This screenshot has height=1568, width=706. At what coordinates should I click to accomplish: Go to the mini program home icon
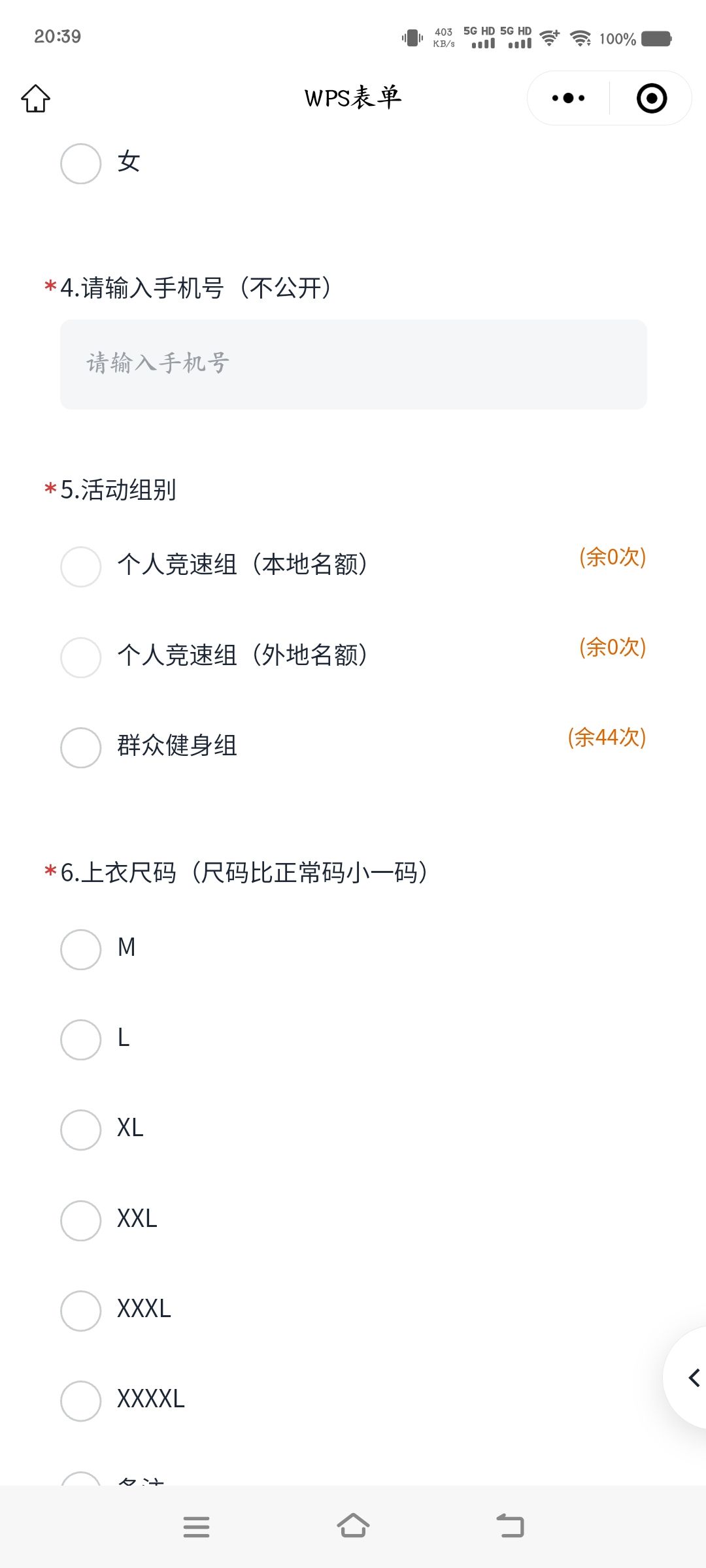pyautogui.click(x=35, y=99)
